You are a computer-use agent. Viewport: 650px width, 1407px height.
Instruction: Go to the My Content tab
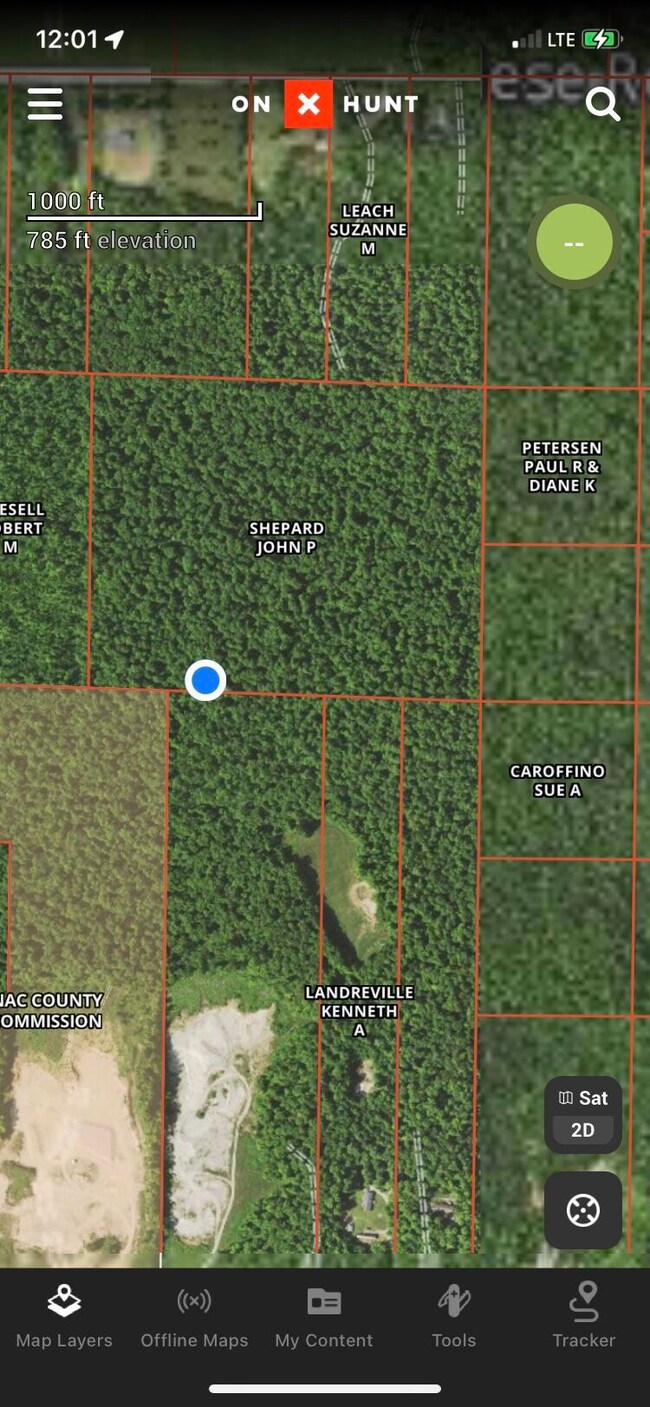click(x=324, y=1317)
